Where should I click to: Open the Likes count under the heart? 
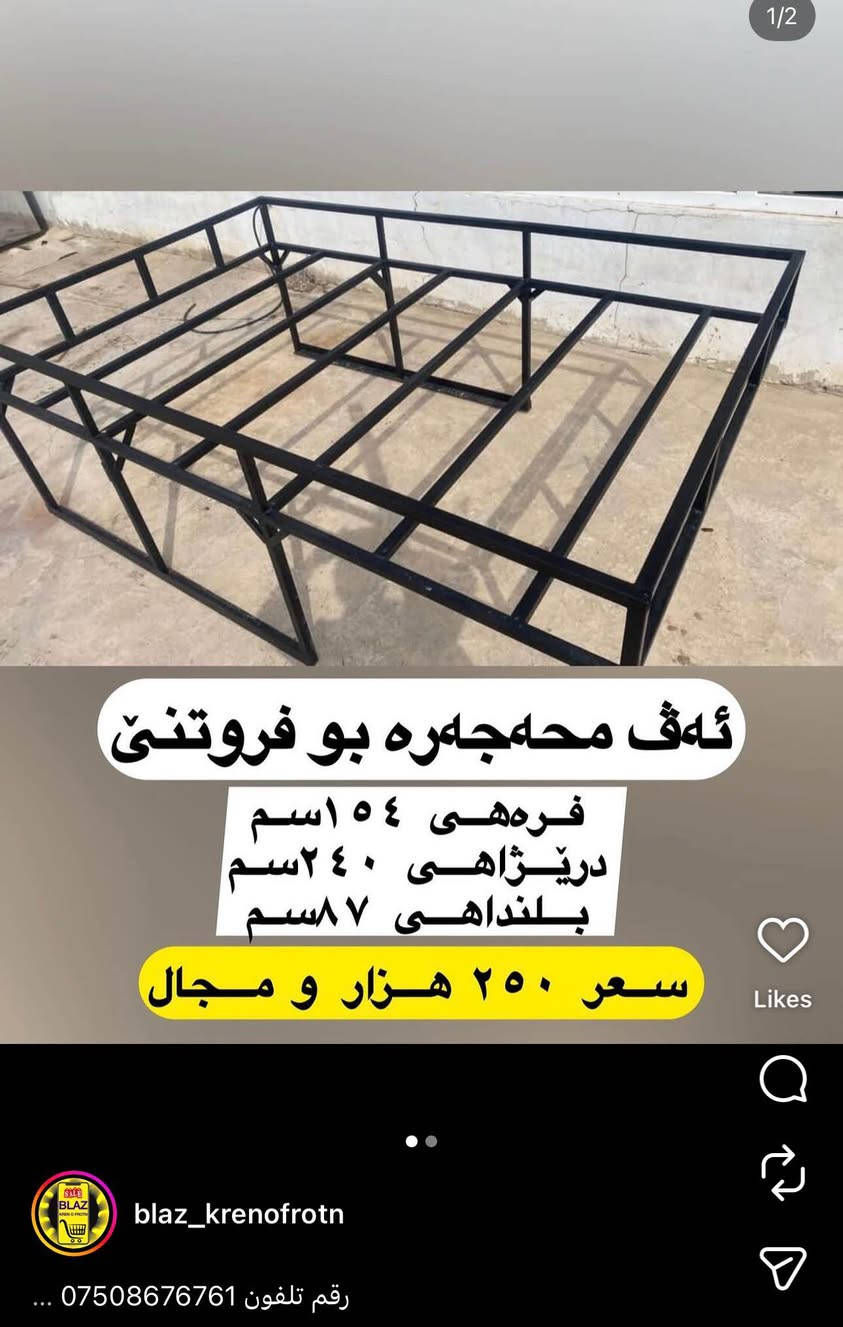(x=783, y=999)
